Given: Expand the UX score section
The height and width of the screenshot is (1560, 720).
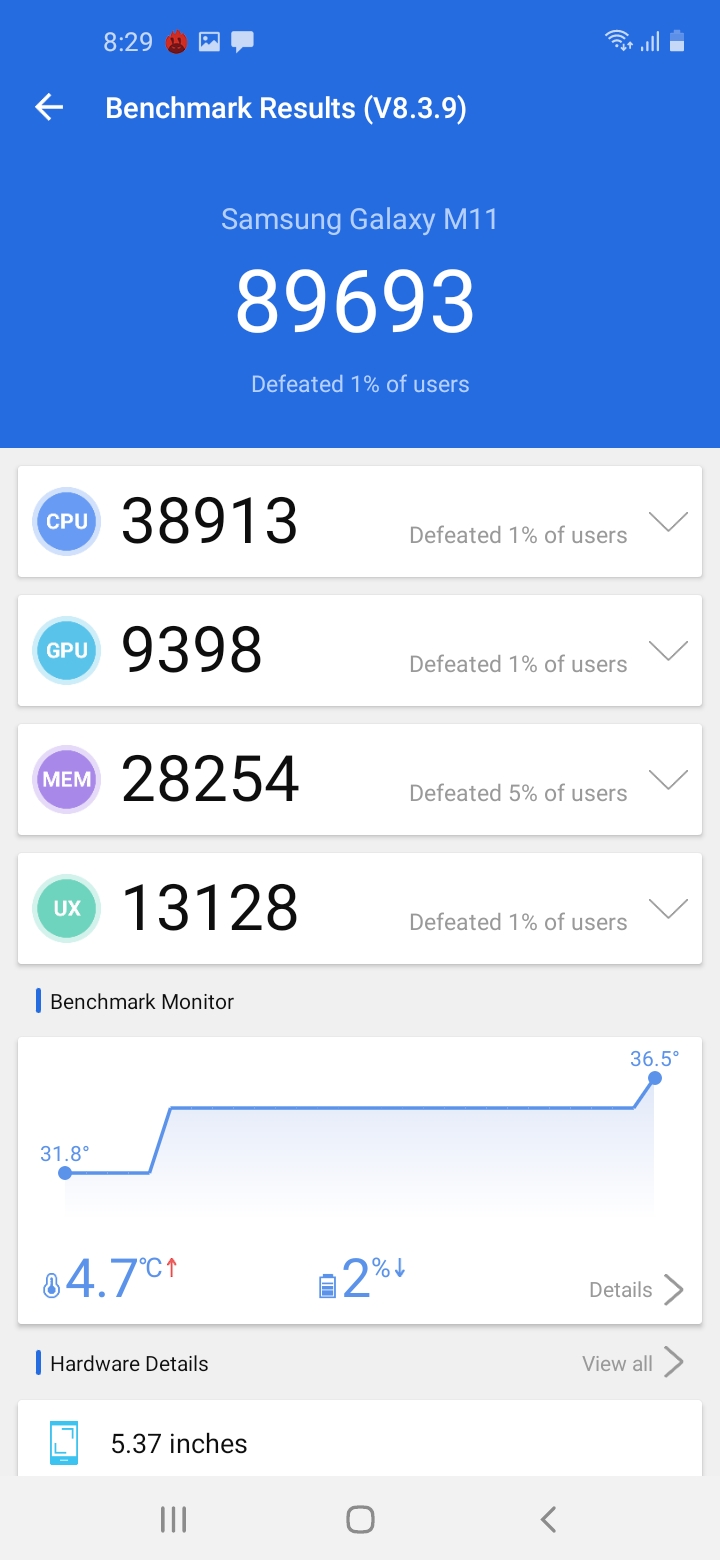Looking at the screenshot, I should click(x=667, y=909).
